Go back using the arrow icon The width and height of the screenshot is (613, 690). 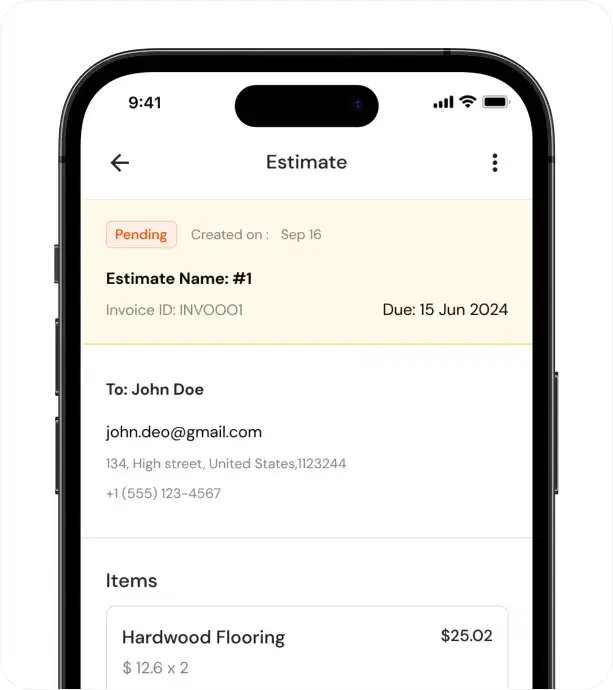(x=120, y=163)
